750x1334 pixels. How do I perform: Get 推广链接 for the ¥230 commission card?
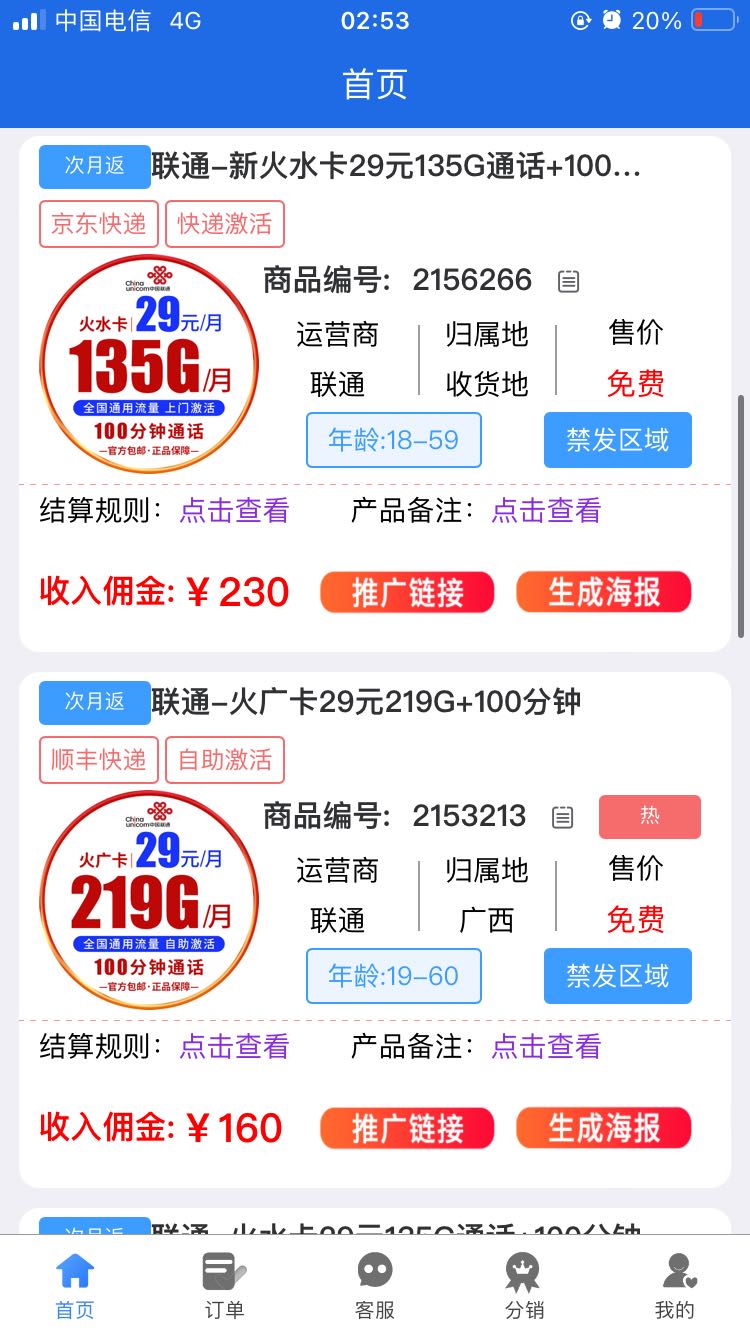pos(407,593)
